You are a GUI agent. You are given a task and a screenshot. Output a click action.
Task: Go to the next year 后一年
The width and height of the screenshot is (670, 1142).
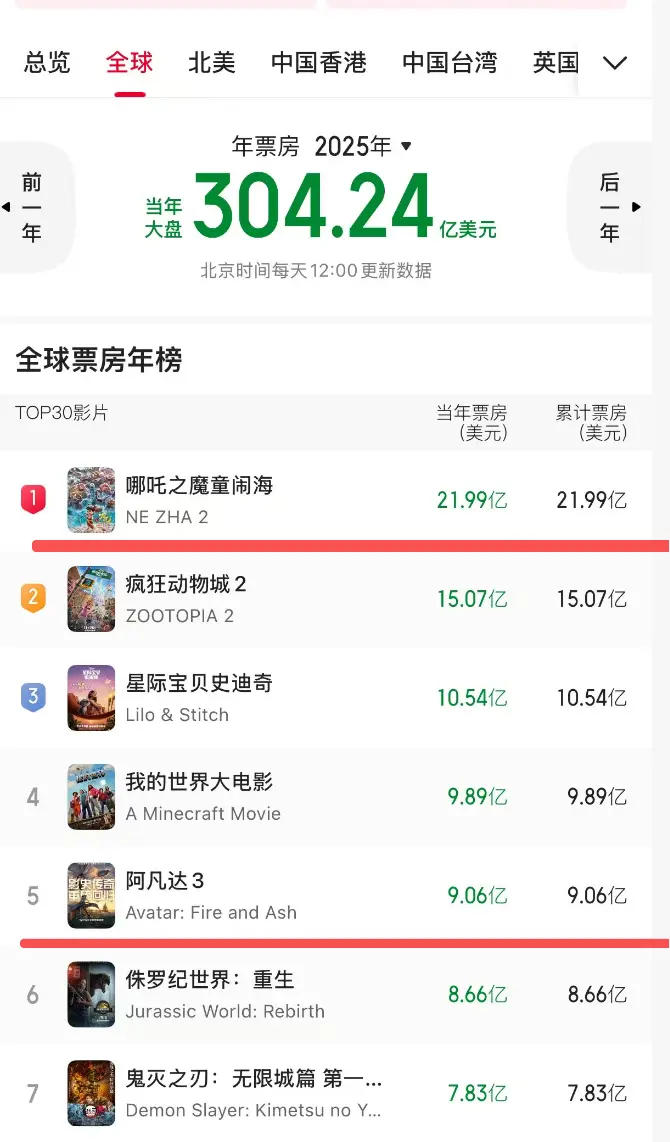coord(610,207)
